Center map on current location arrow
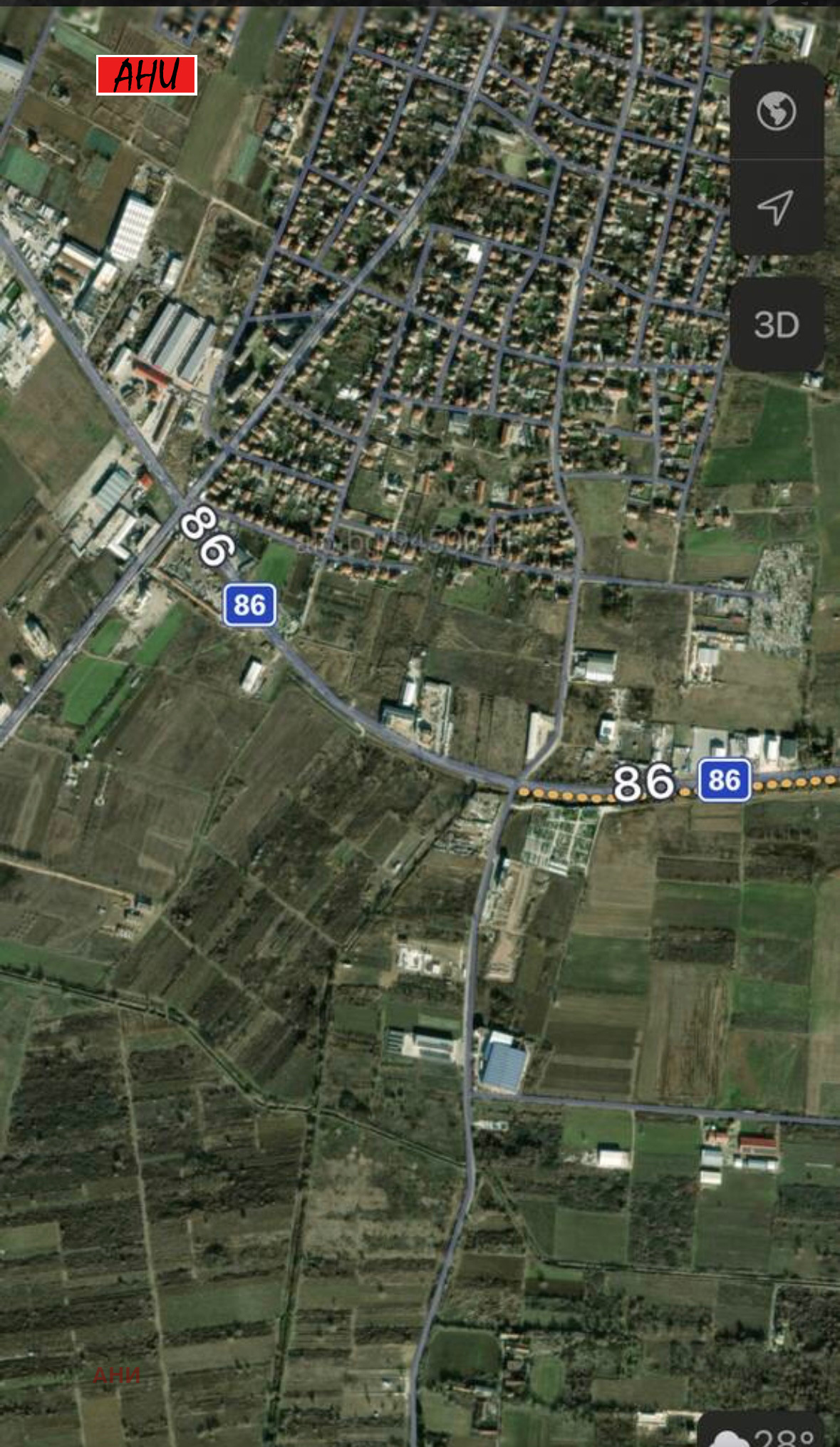 (776, 207)
